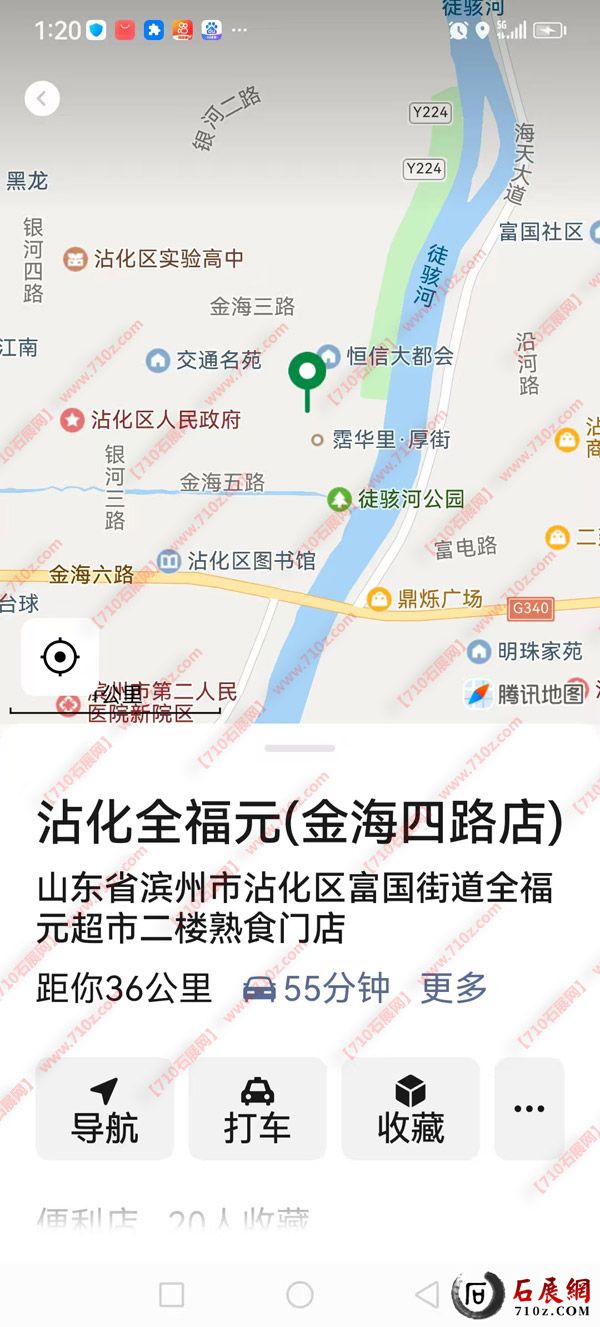
Task: Select 徒骇河公园 on the map
Action: [x=397, y=498]
